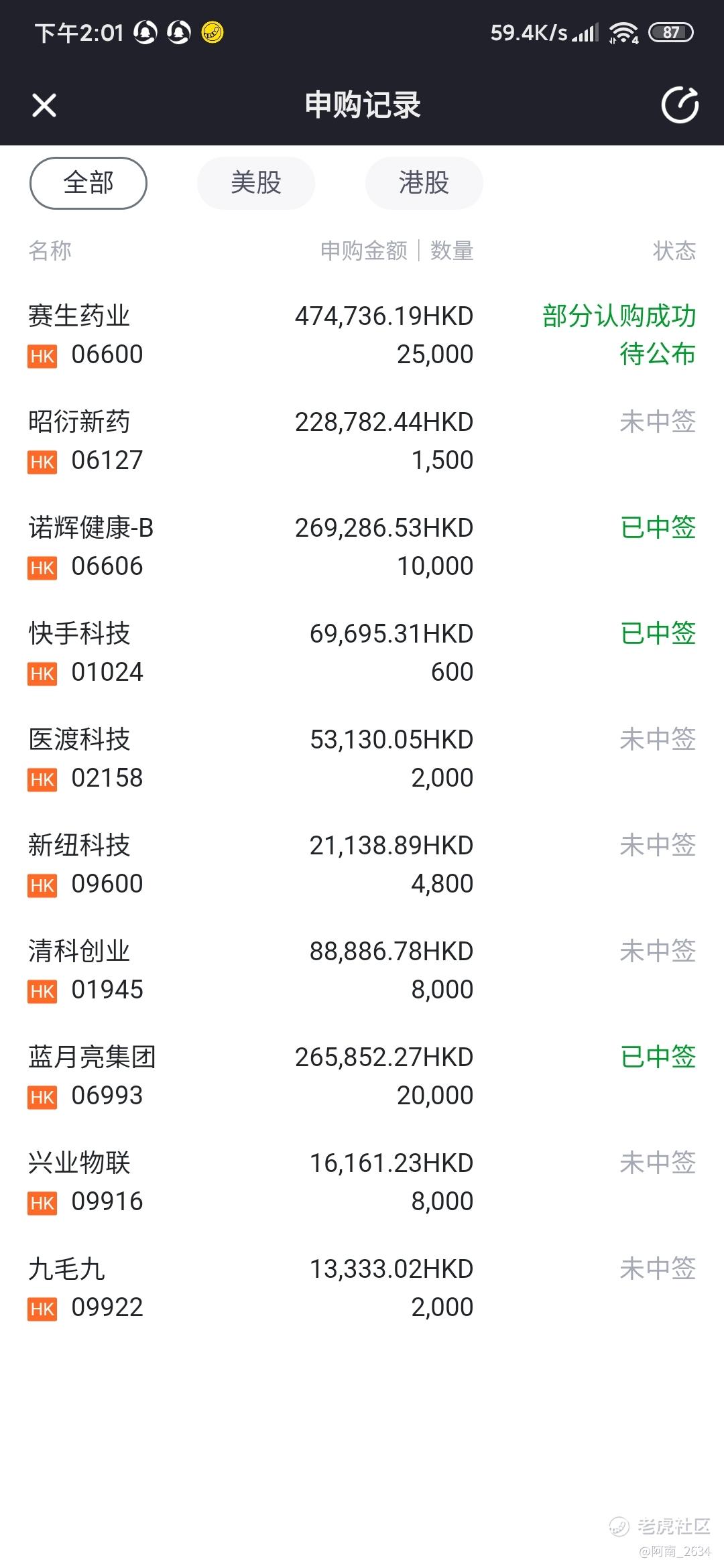Open the 快手科技 01024 record

tap(362, 653)
